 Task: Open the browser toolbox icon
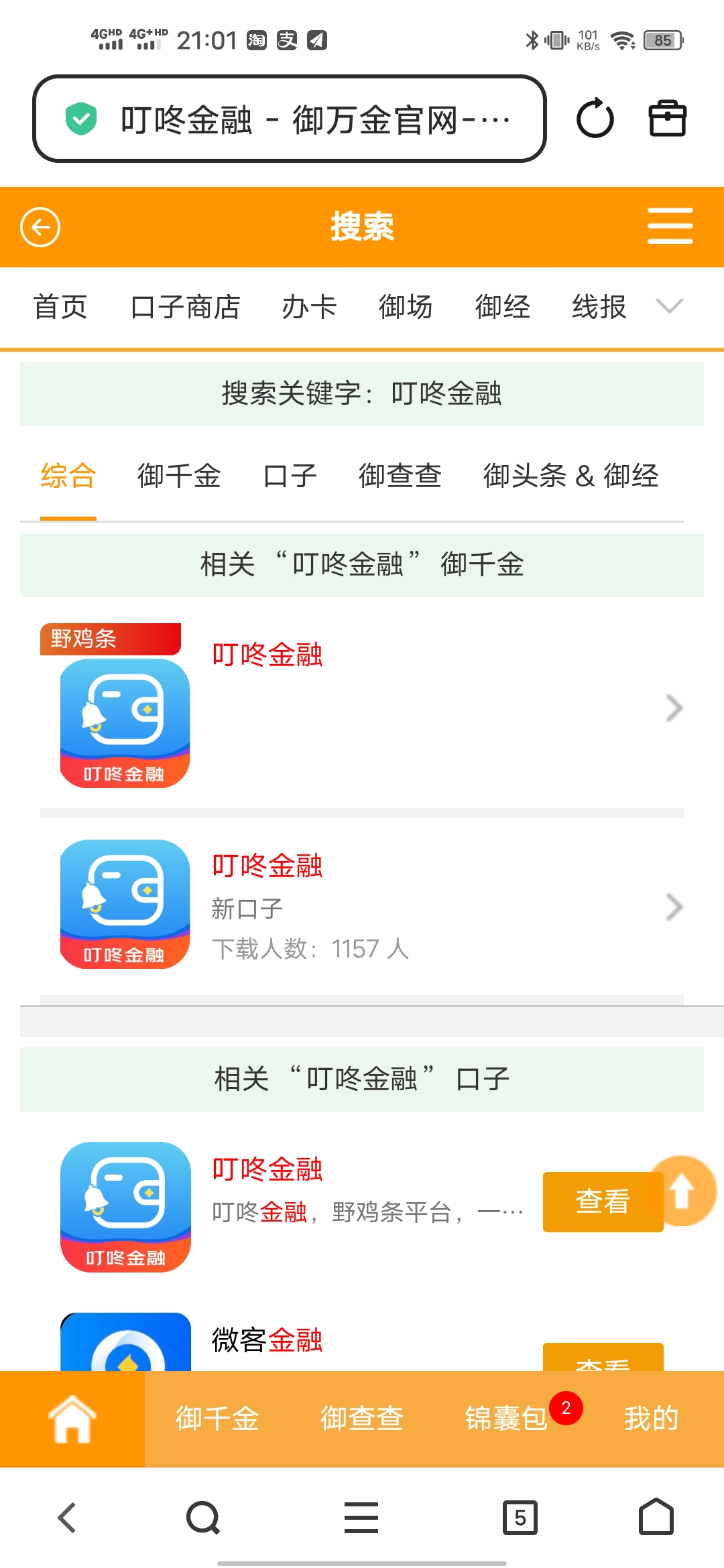667,119
